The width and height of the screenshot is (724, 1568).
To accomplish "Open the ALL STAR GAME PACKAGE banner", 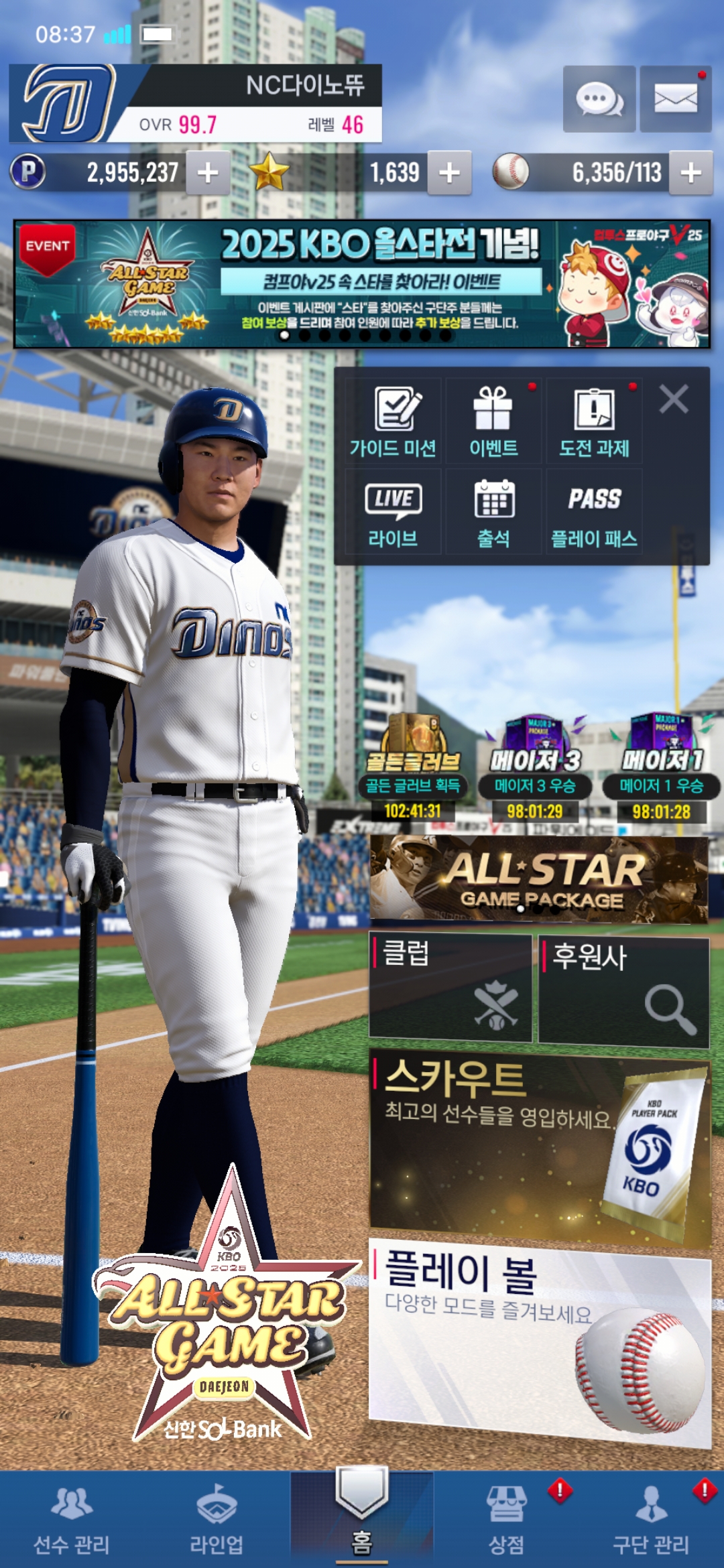I will 539,879.
